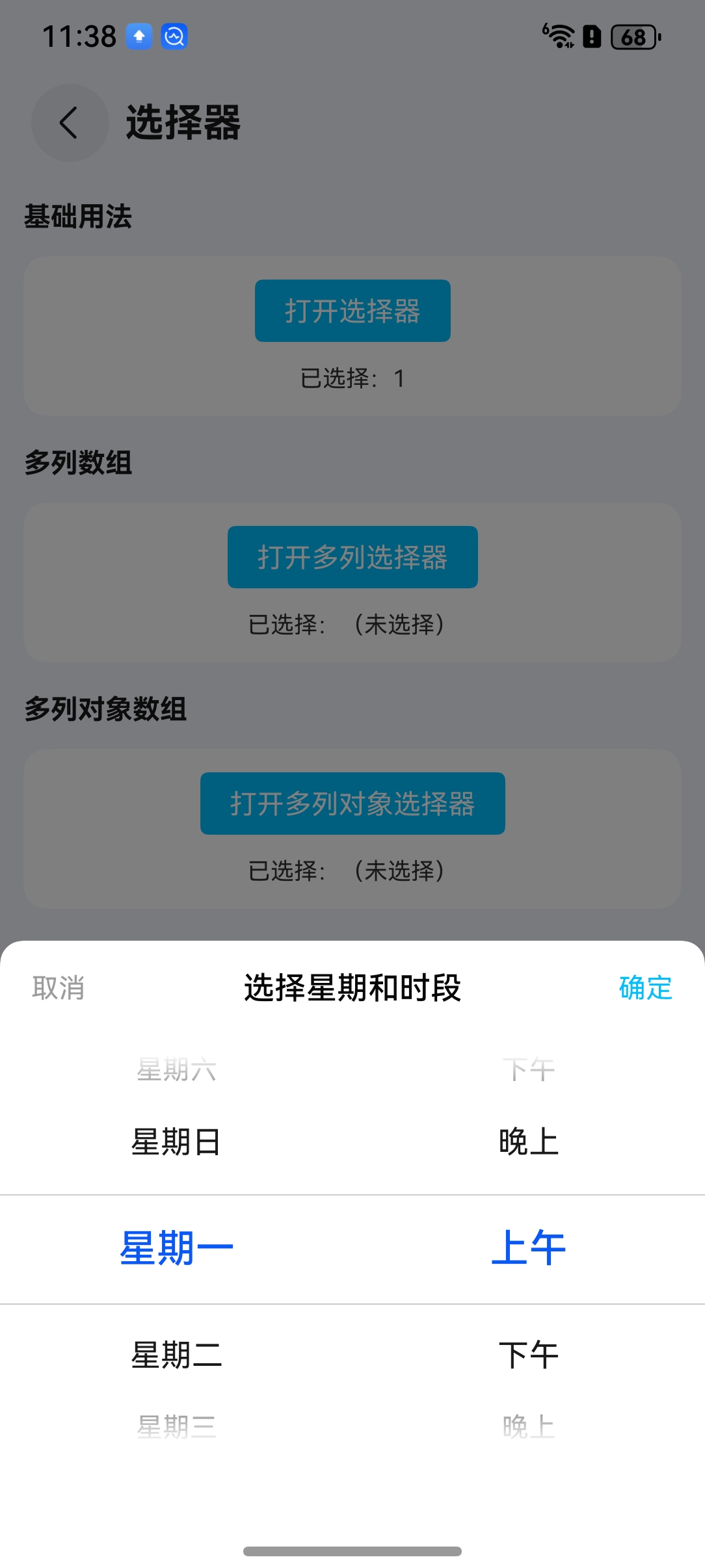The width and height of the screenshot is (705, 1568).
Task: Open the upload status bar icon
Action: [x=139, y=37]
